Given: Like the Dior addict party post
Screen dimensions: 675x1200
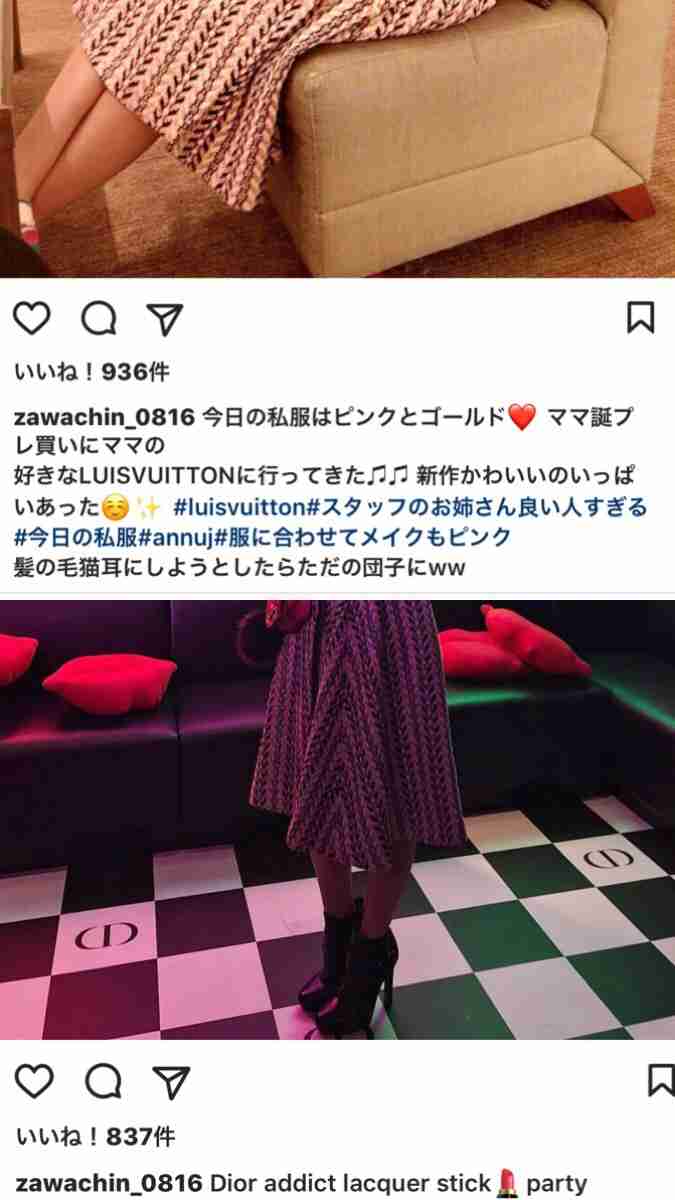Looking at the screenshot, I should (32, 1081).
